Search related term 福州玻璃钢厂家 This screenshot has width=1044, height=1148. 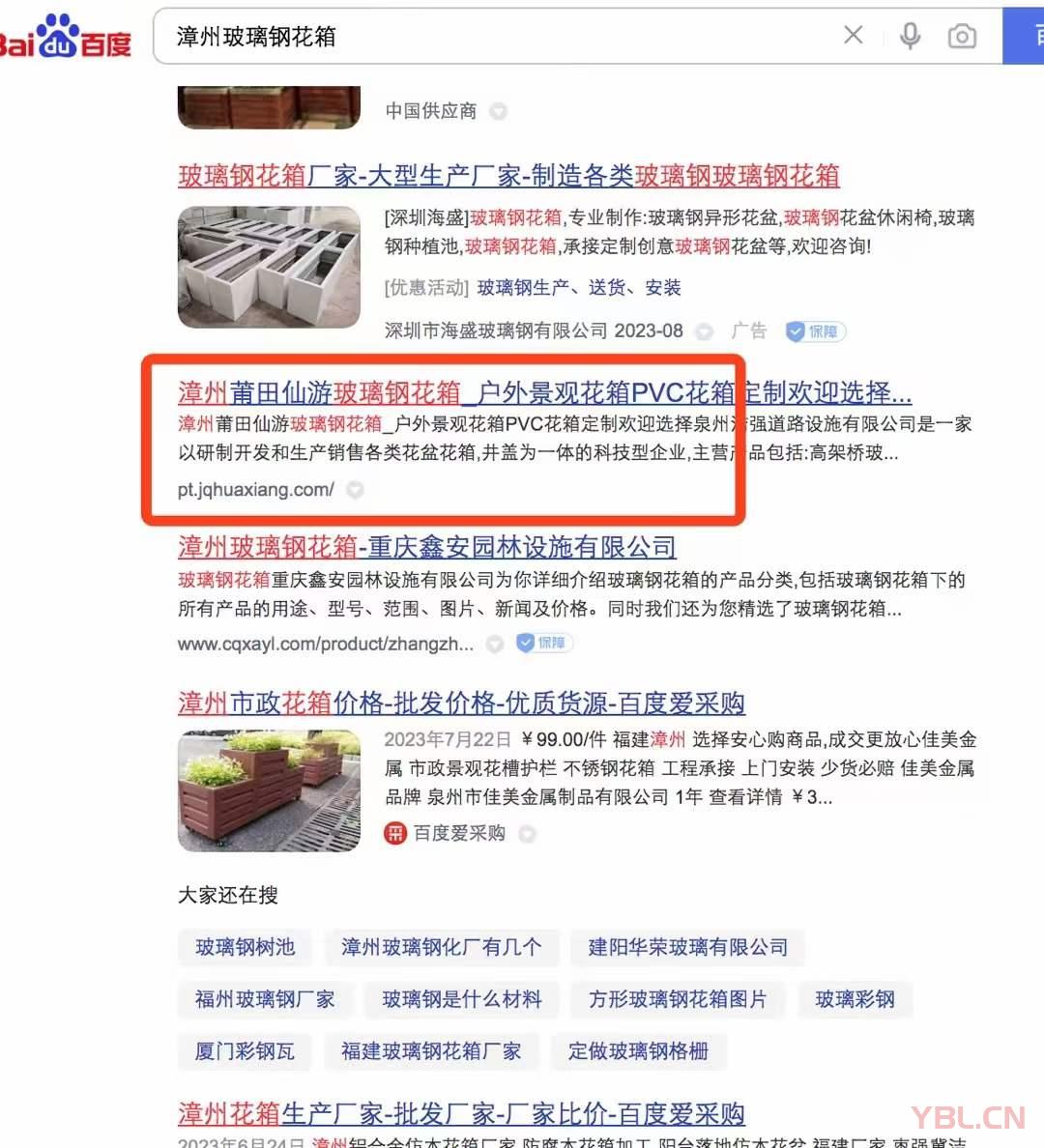(265, 999)
